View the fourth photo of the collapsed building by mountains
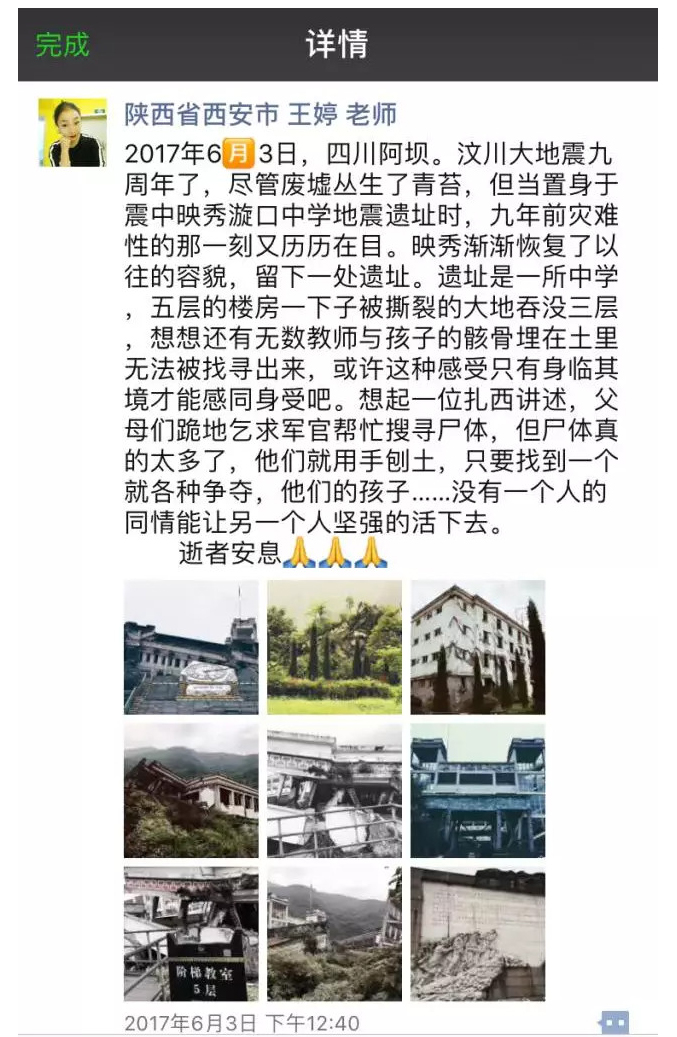This screenshot has height=1037, width=677. pyautogui.click(x=191, y=790)
